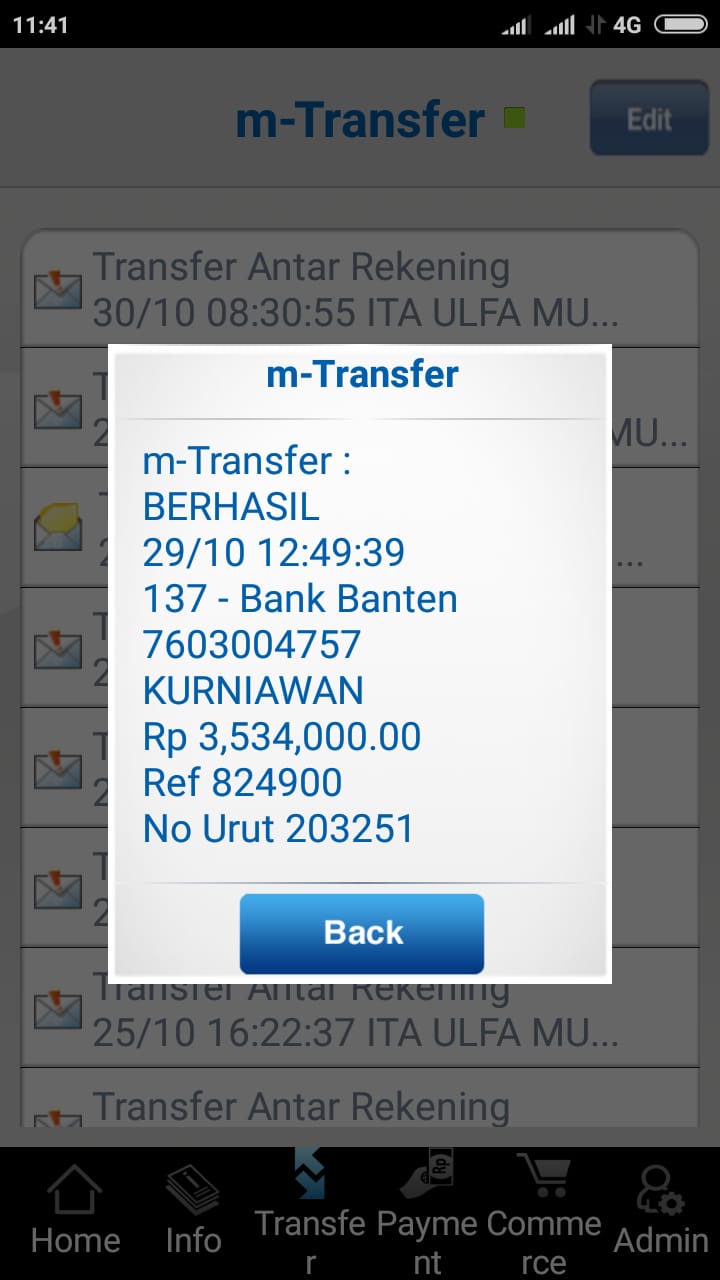Go to the Admin tab
This screenshot has height=1280, width=720.
(660, 1213)
